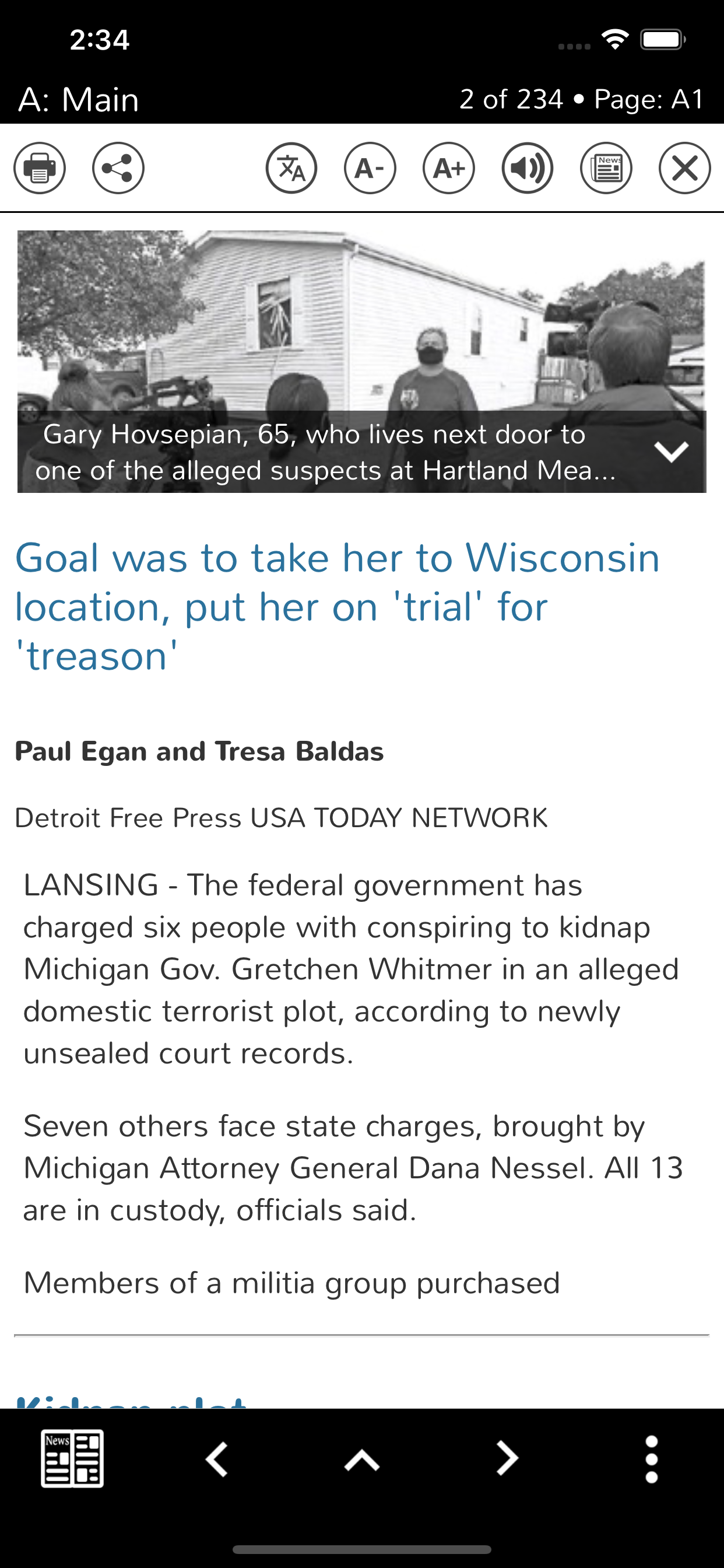Print this article
724x1568 pixels.
[x=40, y=168]
